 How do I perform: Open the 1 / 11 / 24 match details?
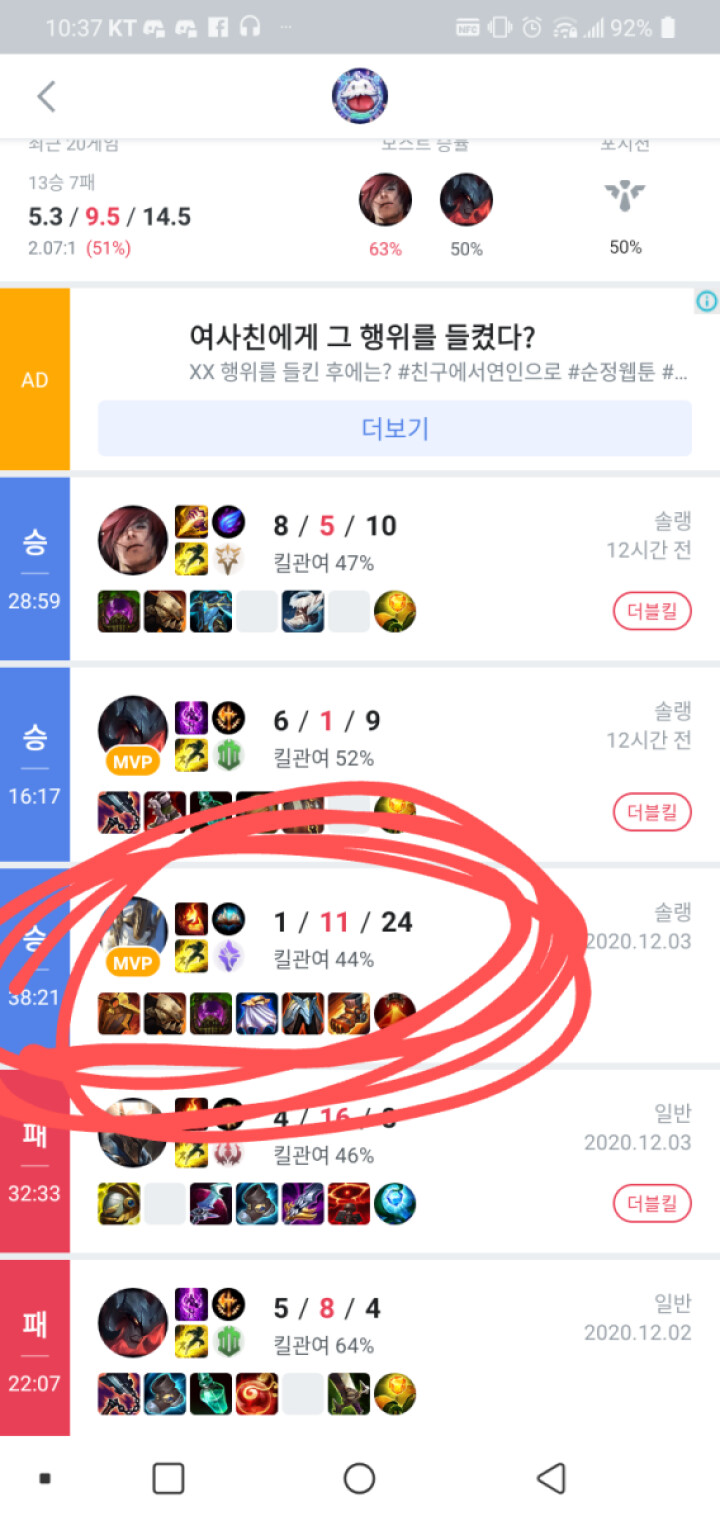360,966
